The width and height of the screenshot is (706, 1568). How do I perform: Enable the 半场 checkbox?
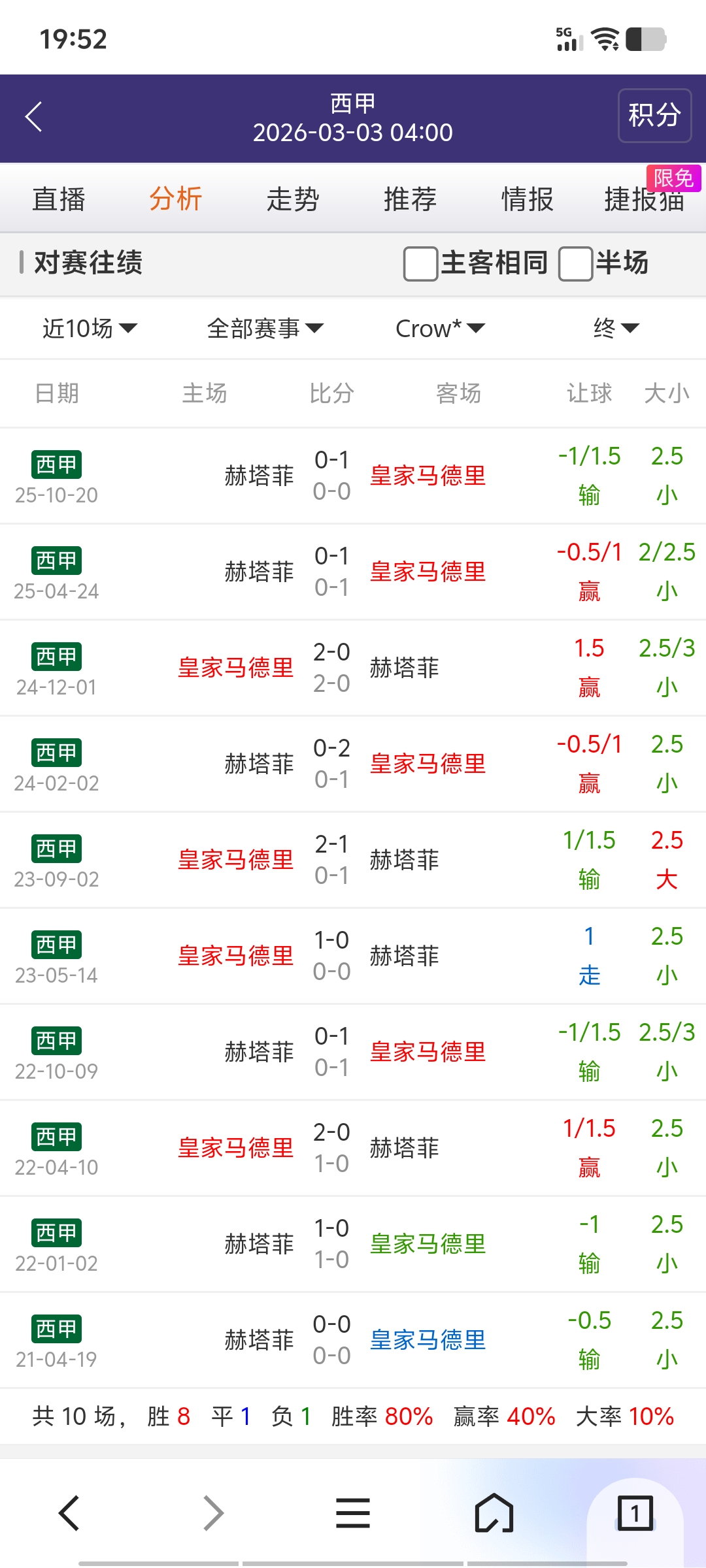point(575,263)
